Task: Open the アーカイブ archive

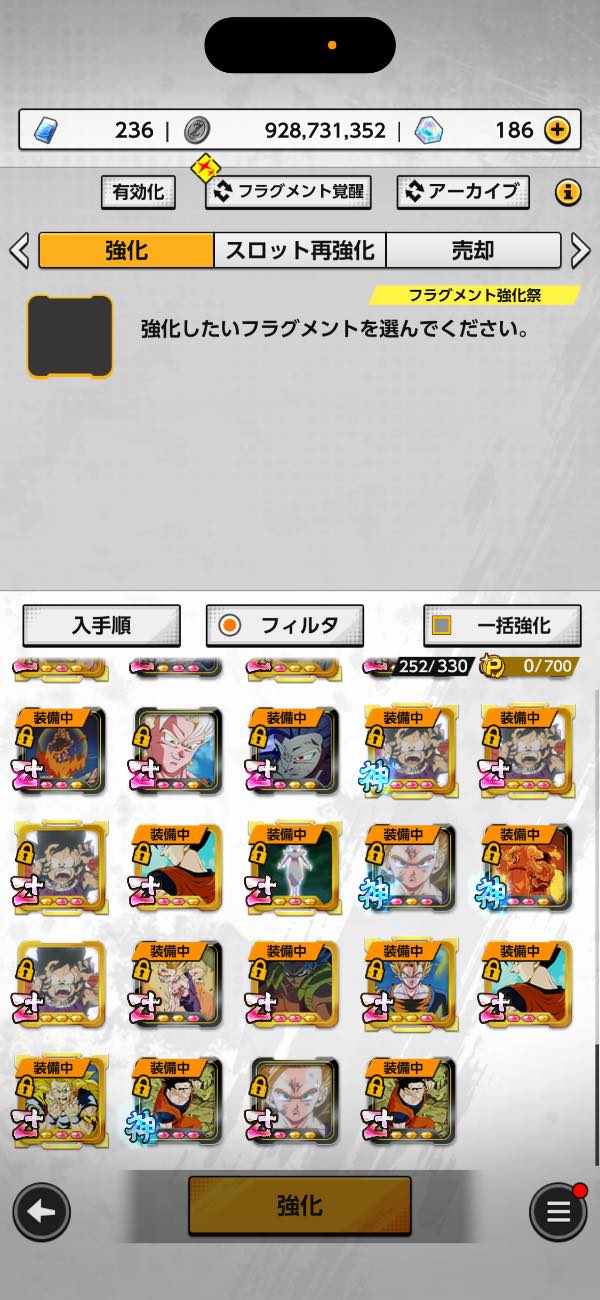Action: point(462,192)
